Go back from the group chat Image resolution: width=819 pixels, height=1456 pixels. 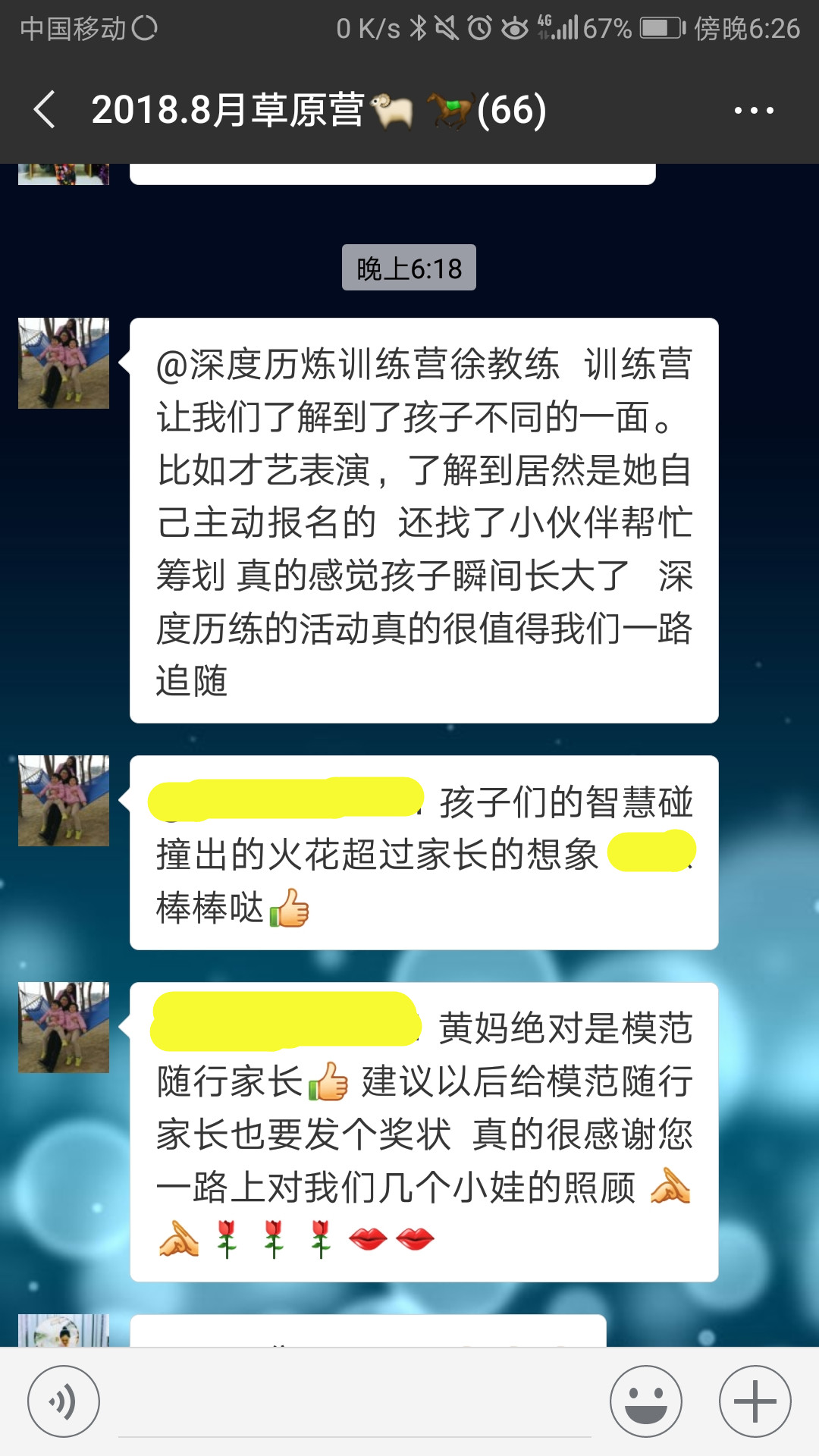[45, 110]
